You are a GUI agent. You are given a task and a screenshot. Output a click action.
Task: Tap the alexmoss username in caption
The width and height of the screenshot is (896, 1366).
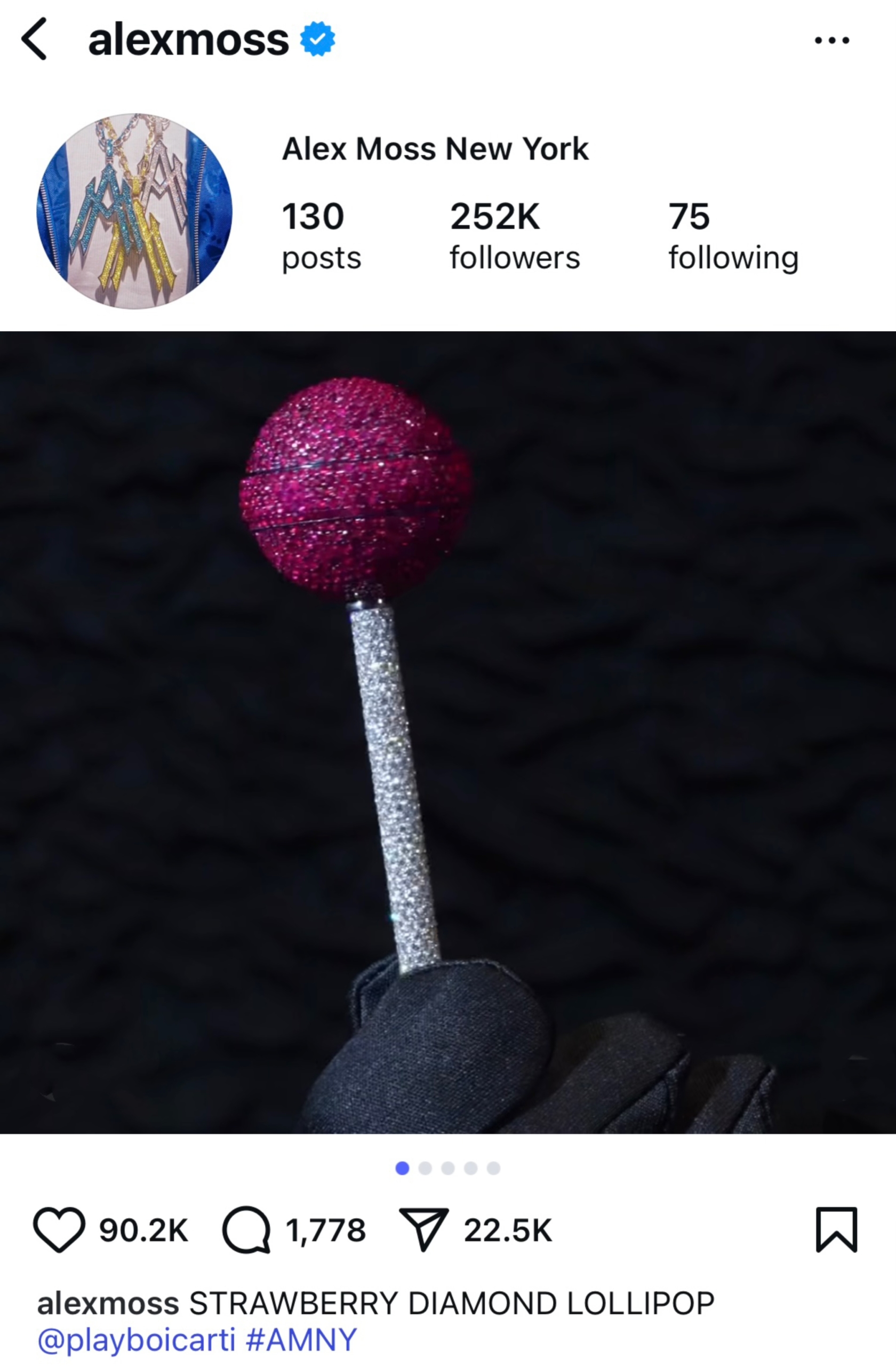[108, 1303]
